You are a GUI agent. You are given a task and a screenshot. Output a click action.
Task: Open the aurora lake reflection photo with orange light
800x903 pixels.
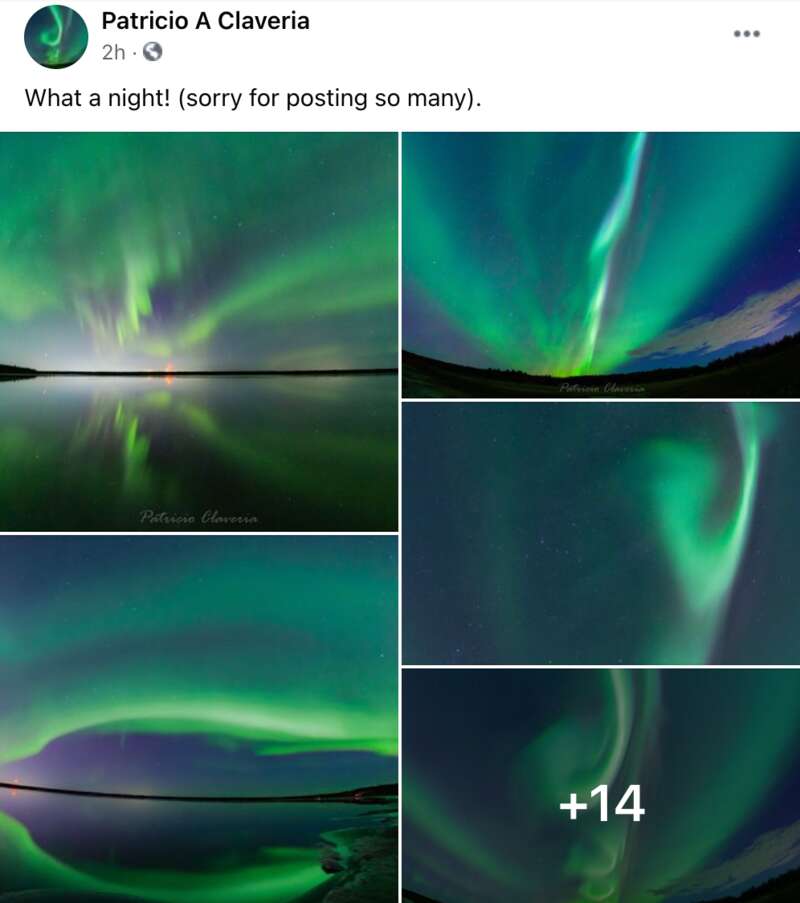pos(198,331)
